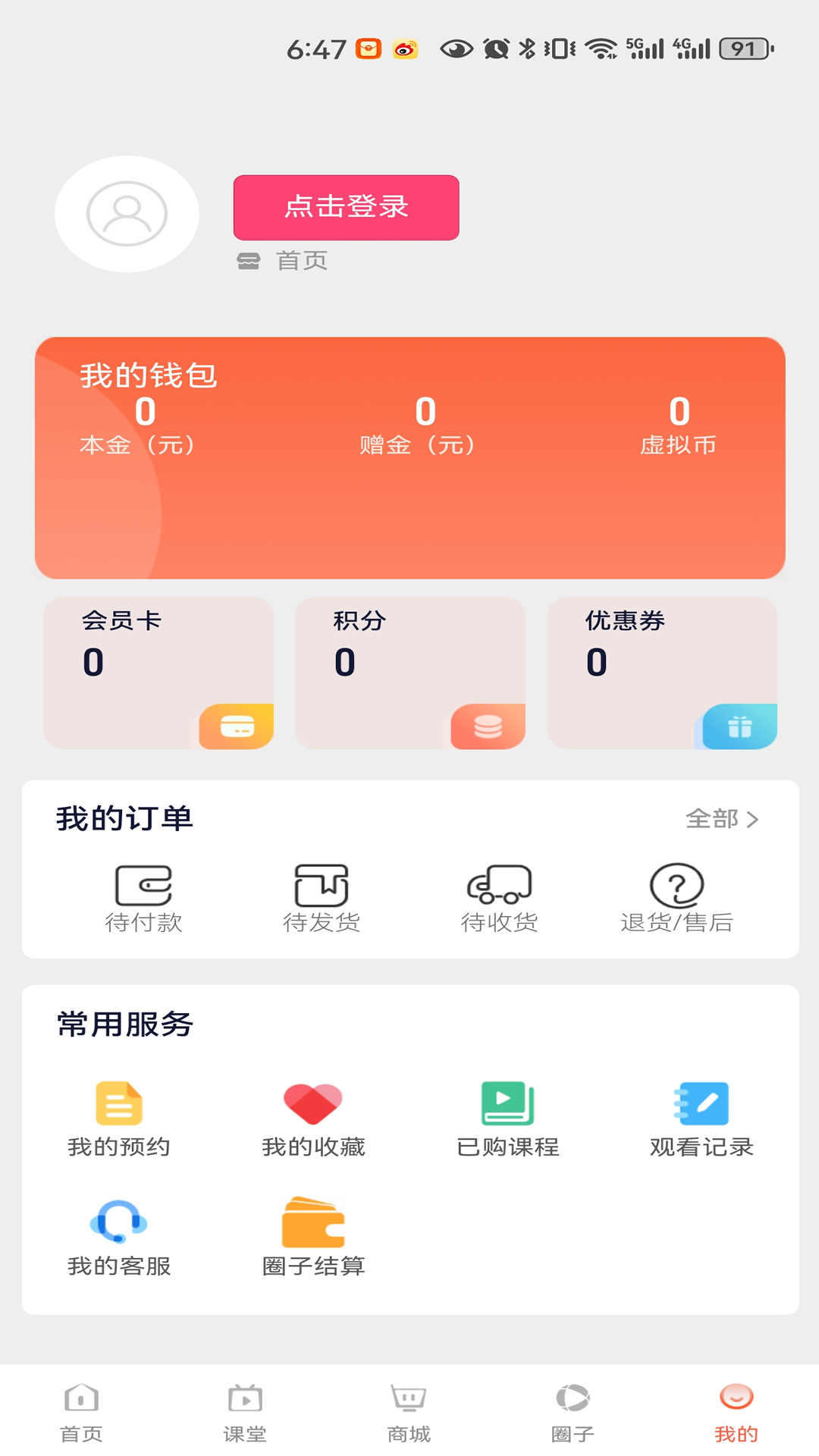Select the membership card icon on 会员卡 card
The height and width of the screenshot is (1456, 819).
click(236, 726)
